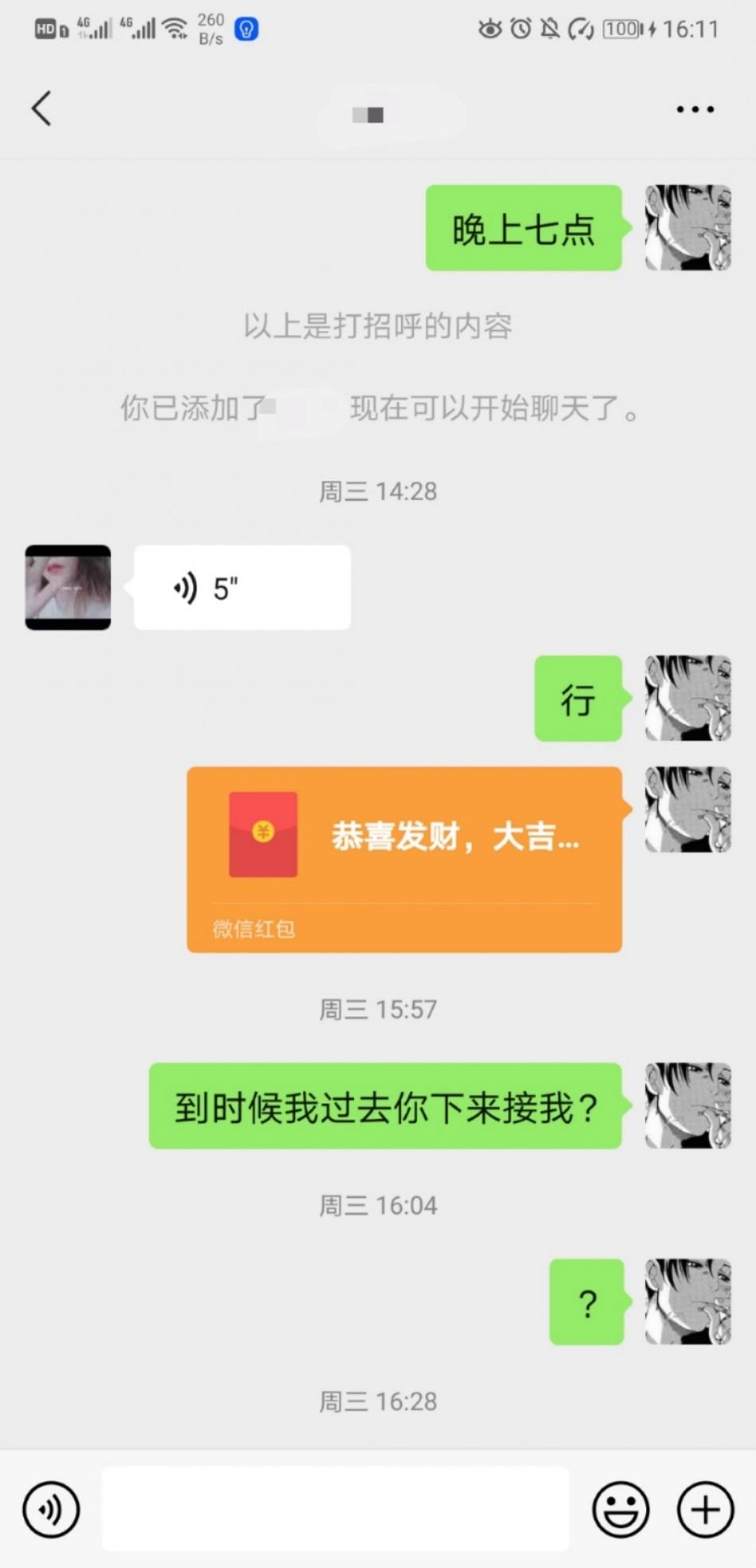
Task: Tap my avatar next to 晚上七点
Action: point(688,228)
